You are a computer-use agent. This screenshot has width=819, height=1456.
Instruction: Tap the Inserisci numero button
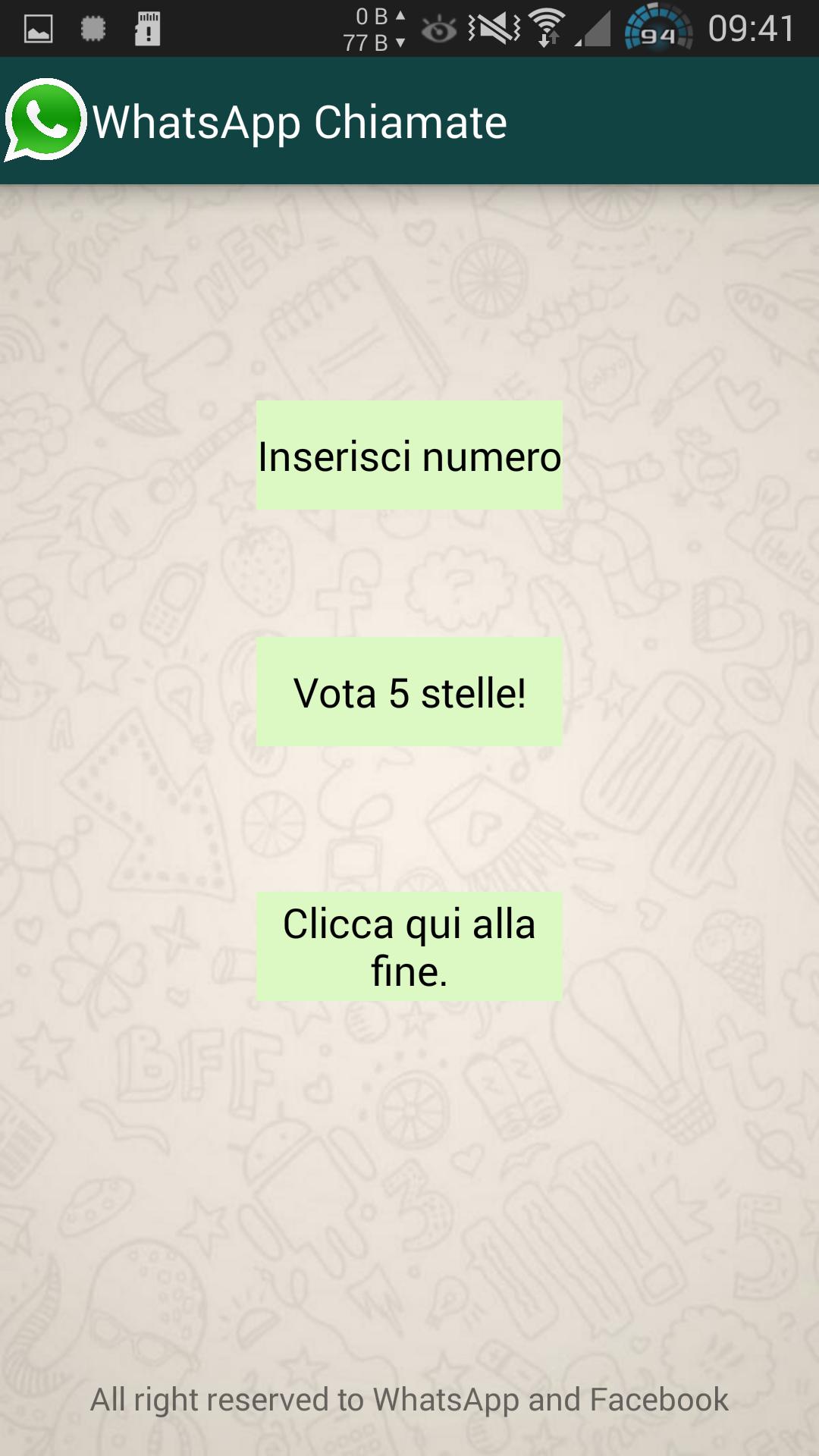pyautogui.click(x=409, y=455)
